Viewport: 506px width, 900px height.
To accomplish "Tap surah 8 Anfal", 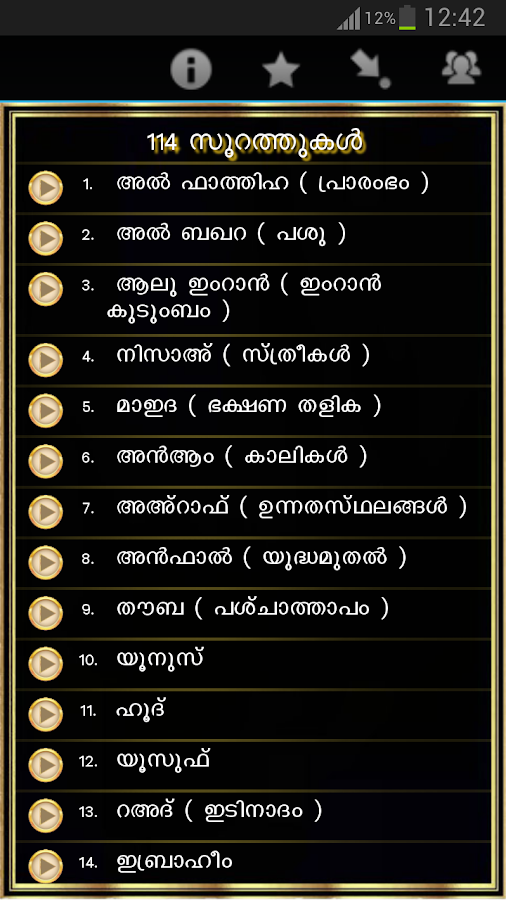I will click(254, 562).
